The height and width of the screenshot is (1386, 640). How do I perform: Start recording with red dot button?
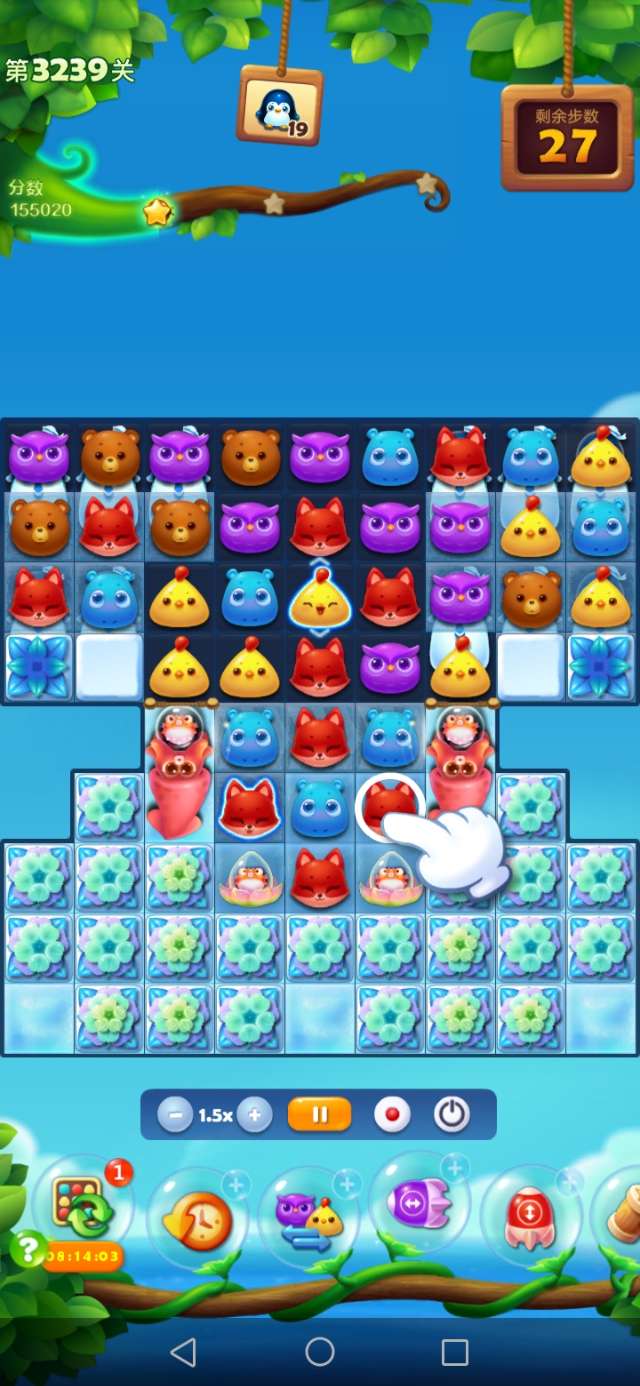[391, 1115]
